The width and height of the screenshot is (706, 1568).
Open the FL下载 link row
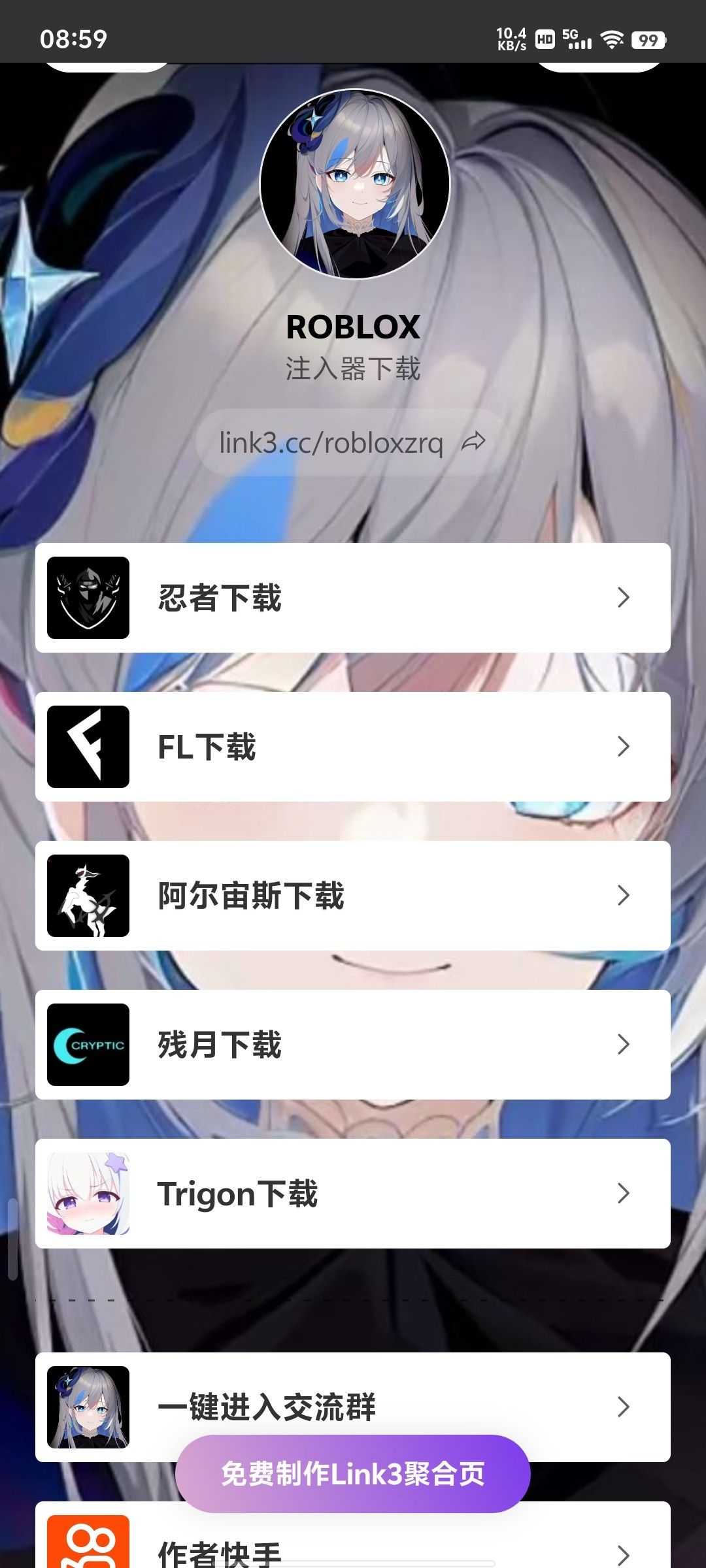(x=353, y=746)
